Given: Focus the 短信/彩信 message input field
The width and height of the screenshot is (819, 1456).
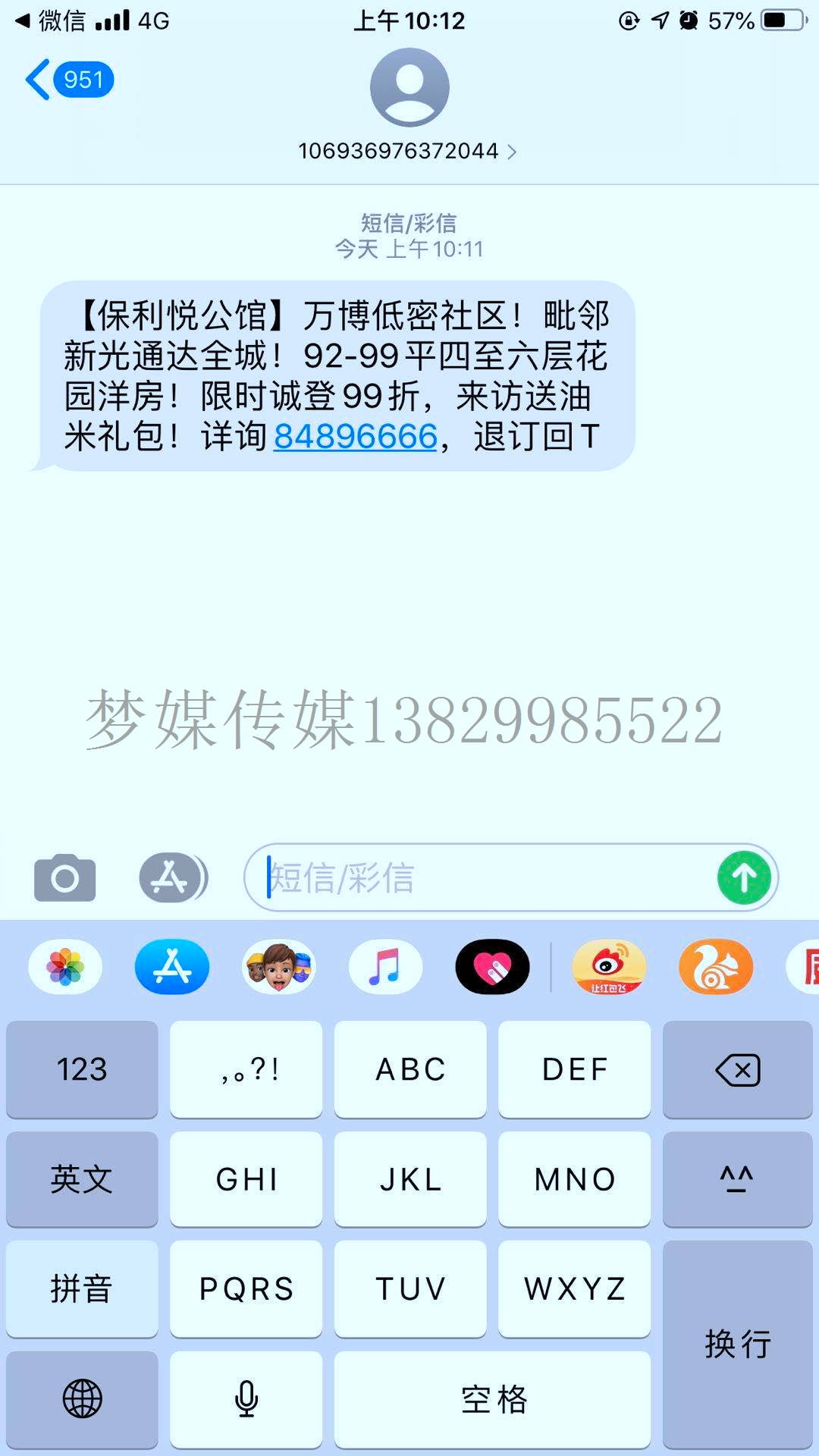Looking at the screenshot, I should 485,878.
